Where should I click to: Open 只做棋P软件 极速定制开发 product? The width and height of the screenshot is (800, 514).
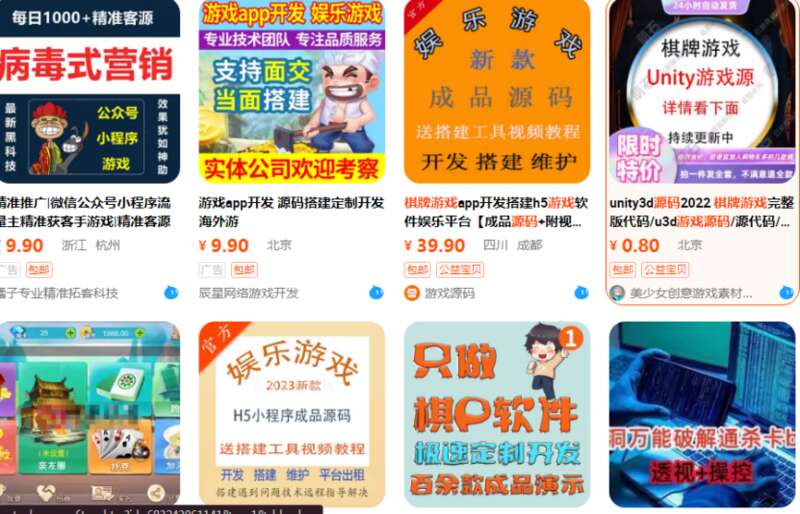click(497, 412)
